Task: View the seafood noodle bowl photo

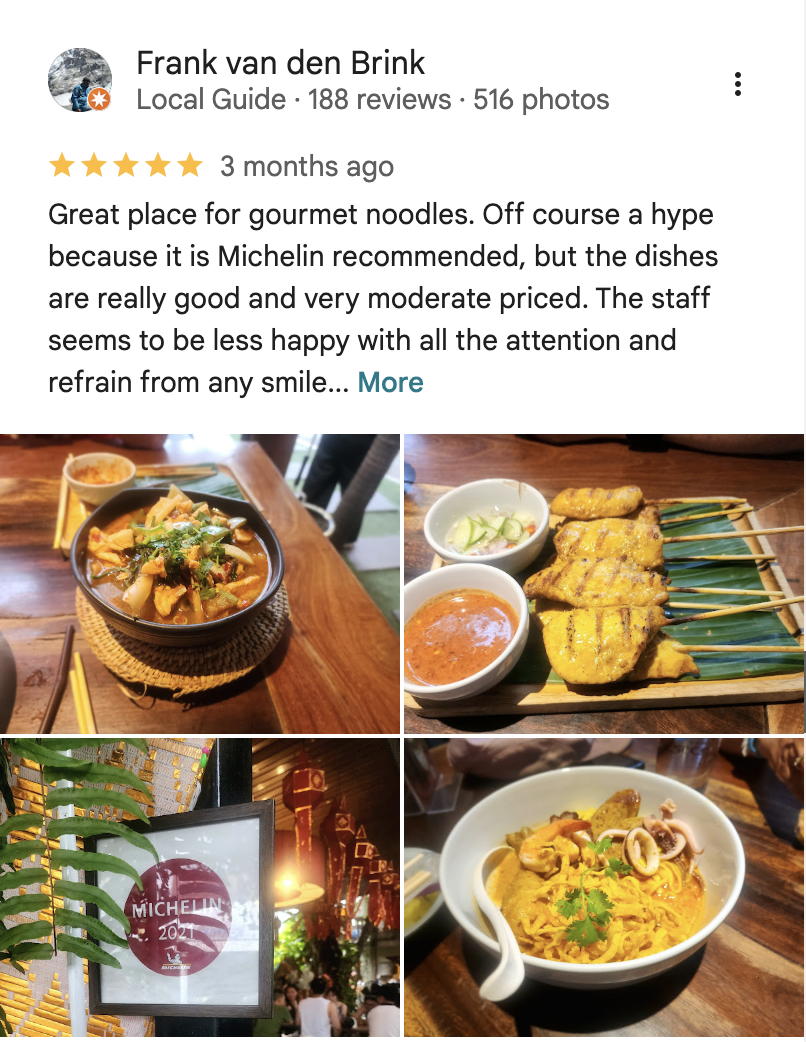Action: point(604,888)
